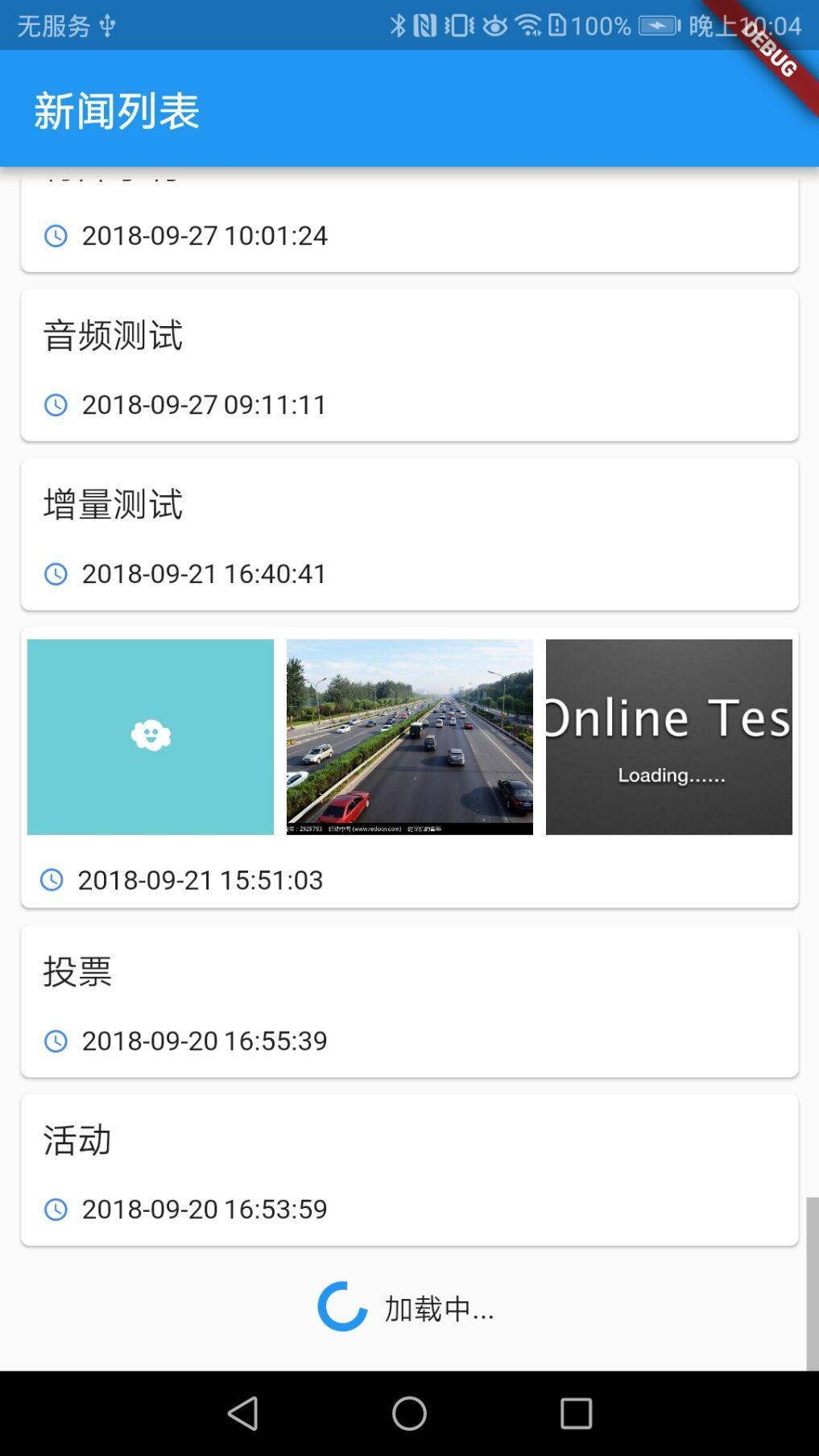The height and width of the screenshot is (1456, 819).
Task: Open the 增量测试 news card
Action: 409,535
